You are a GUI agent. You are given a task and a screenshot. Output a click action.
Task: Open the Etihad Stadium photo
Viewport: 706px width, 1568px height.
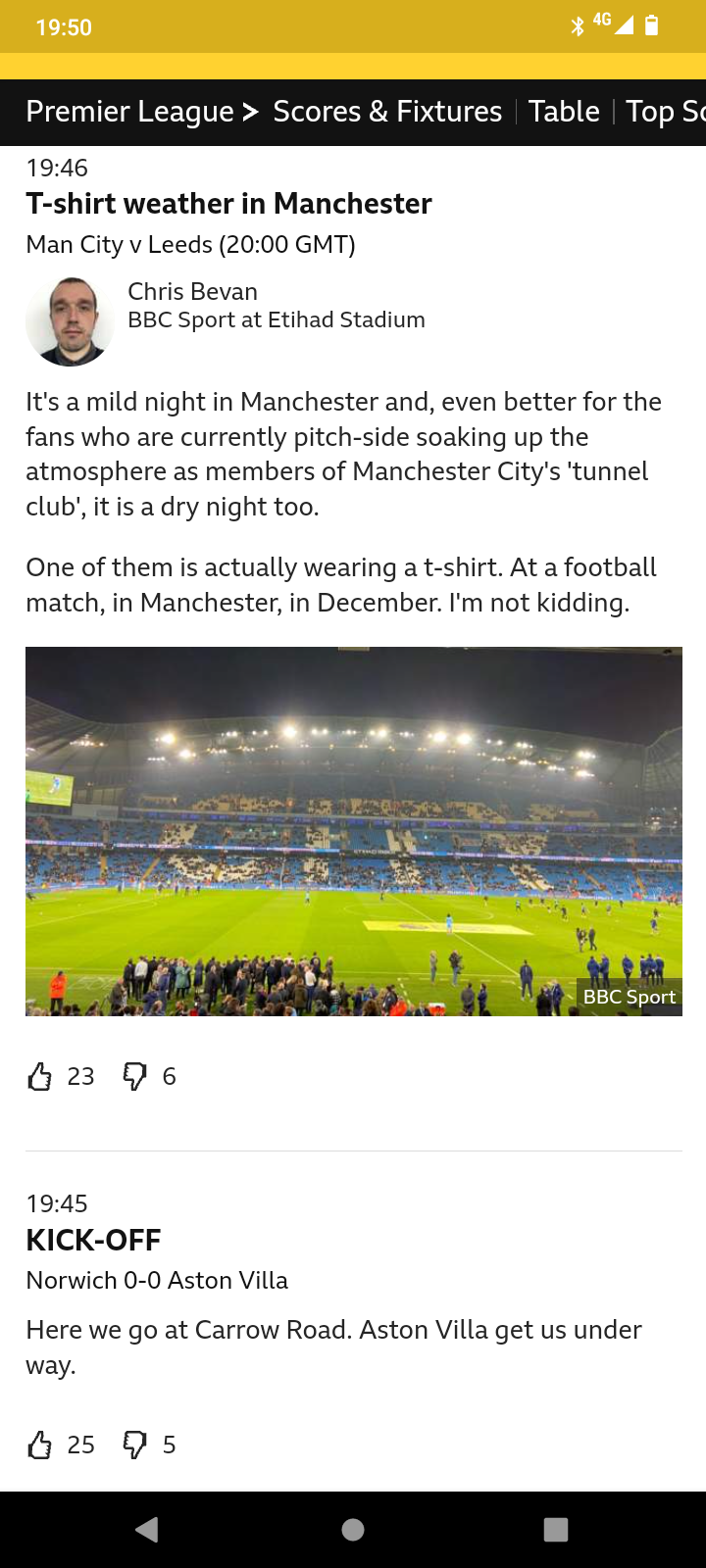353,831
